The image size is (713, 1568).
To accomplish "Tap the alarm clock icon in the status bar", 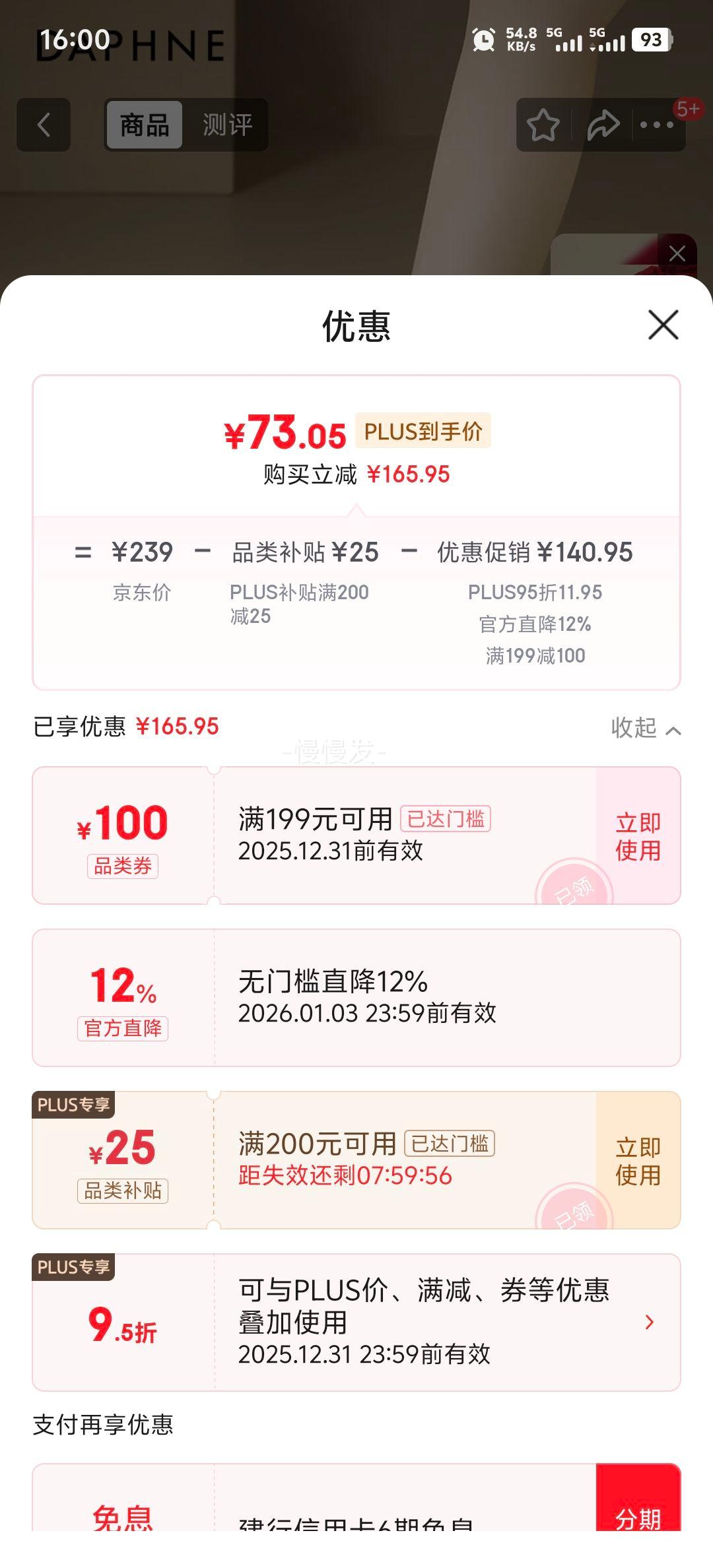I will pyautogui.click(x=484, y=41).
